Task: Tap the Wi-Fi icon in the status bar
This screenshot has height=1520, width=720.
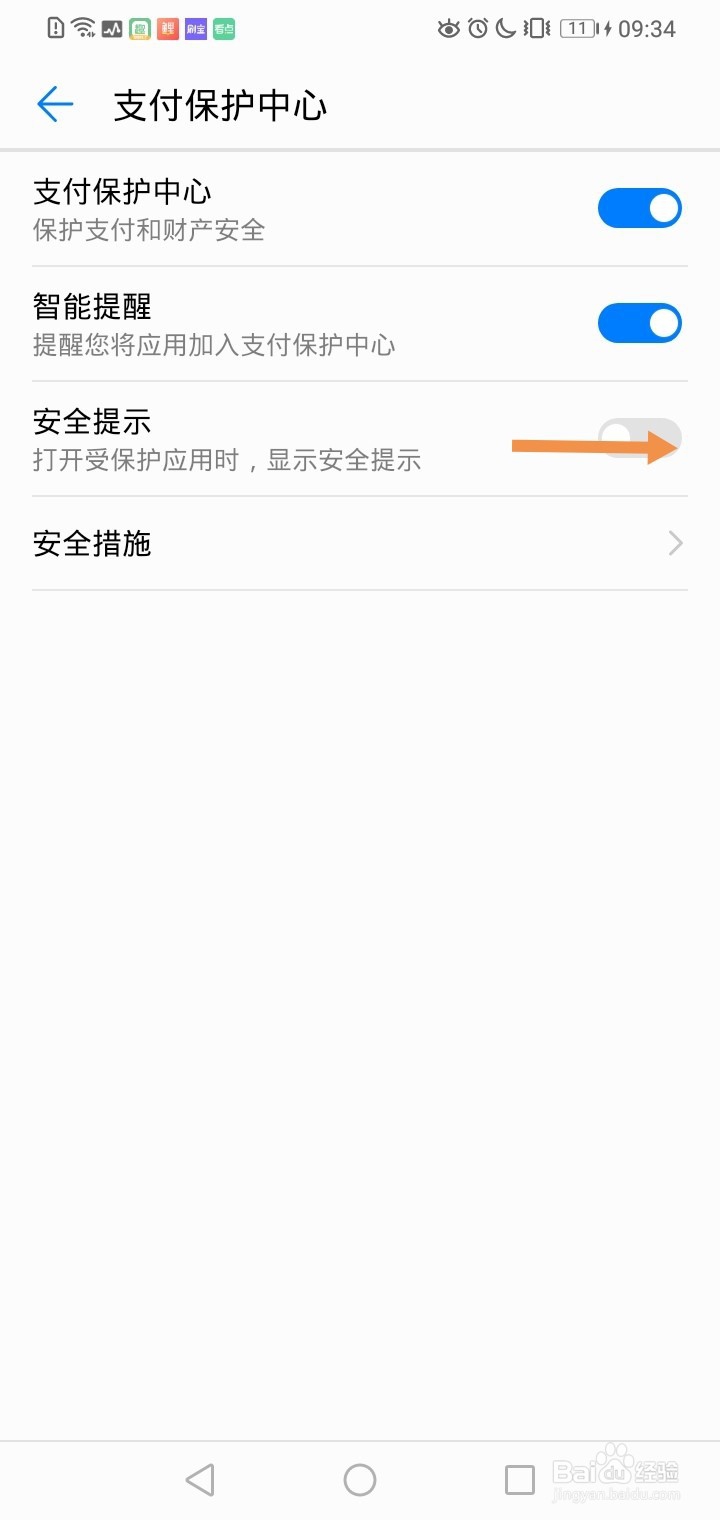Action: click(x=82, y=28)
